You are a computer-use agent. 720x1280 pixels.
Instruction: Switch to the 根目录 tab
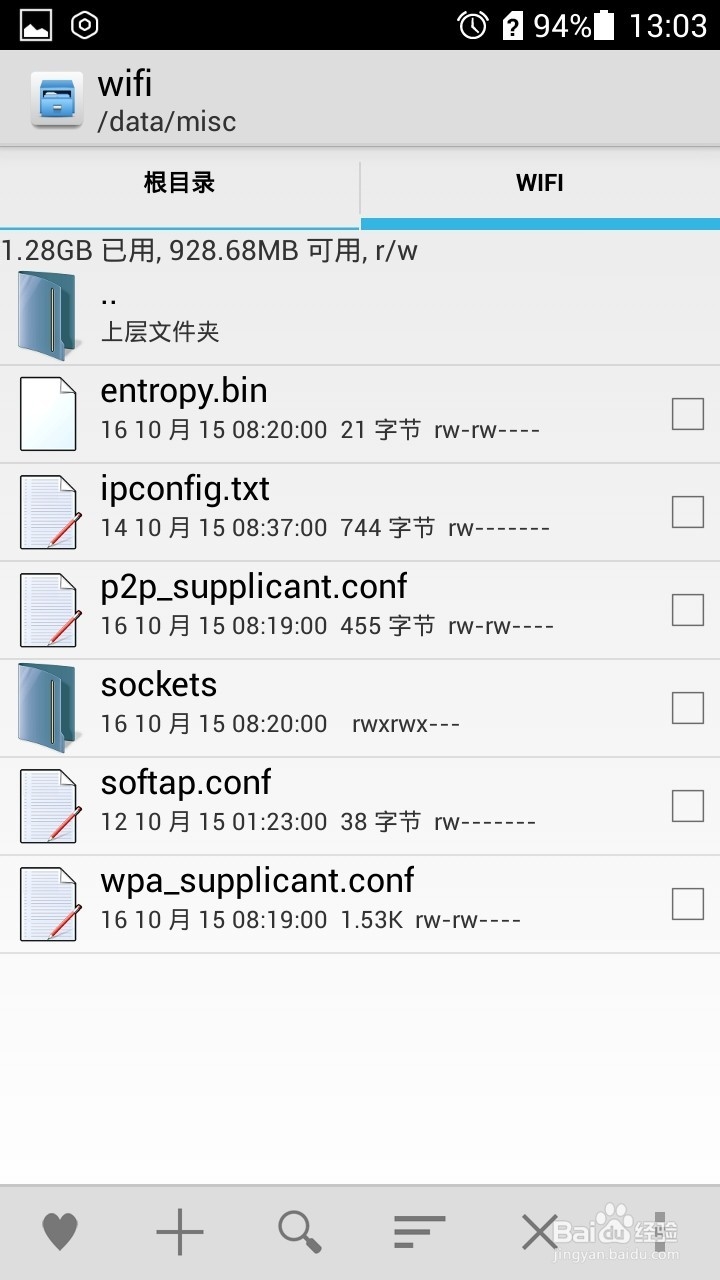(179, 184)
